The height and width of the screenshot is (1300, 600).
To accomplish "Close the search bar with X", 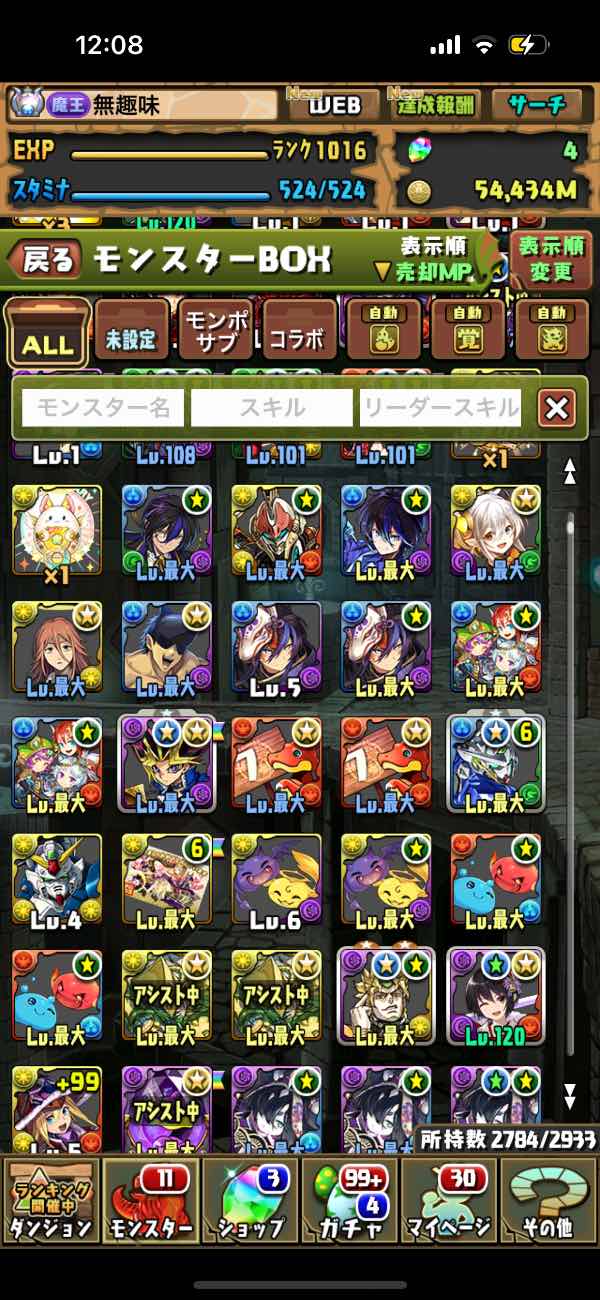I will (x=556, y=408).
